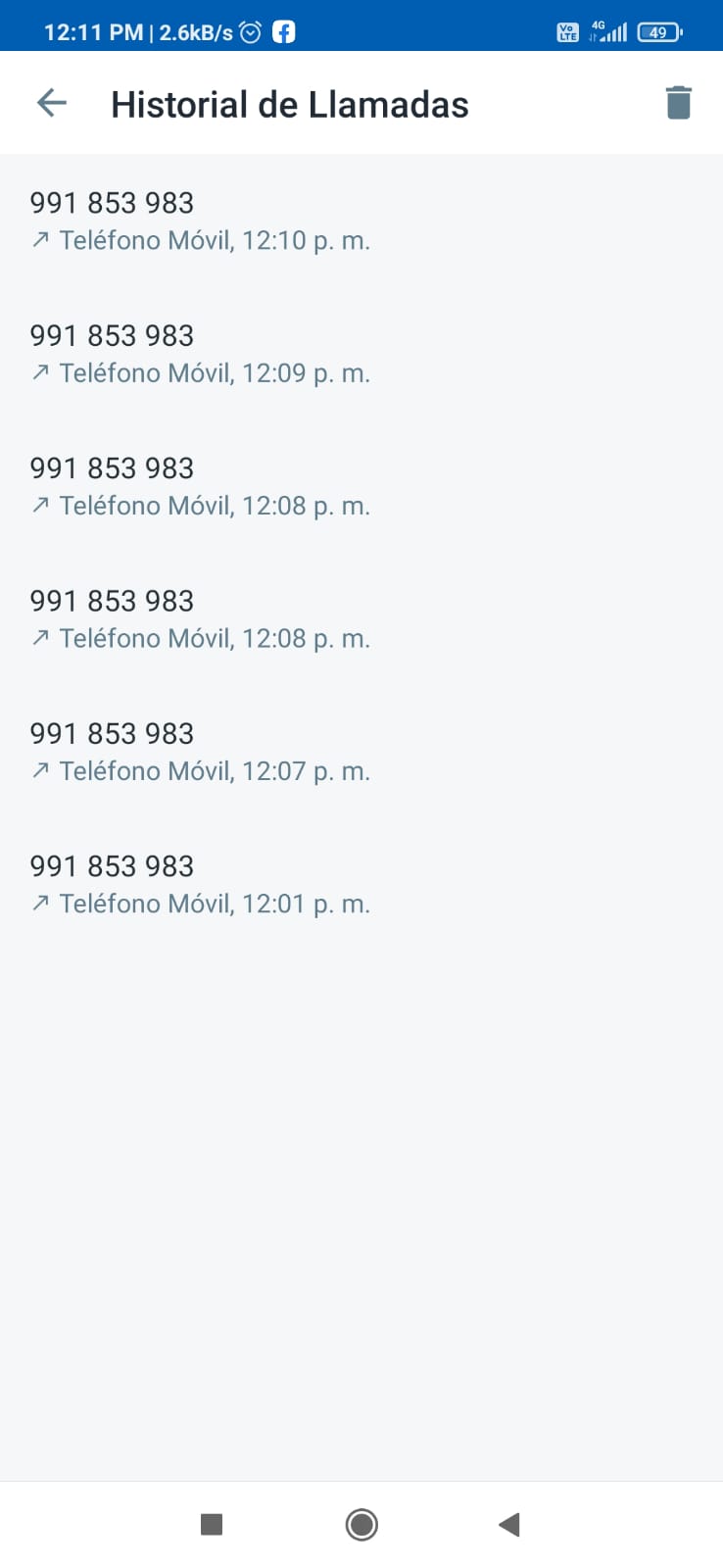Open the call entry from 12:10 p. m.
The image size is (723, 1568).
tap(361, 221)
